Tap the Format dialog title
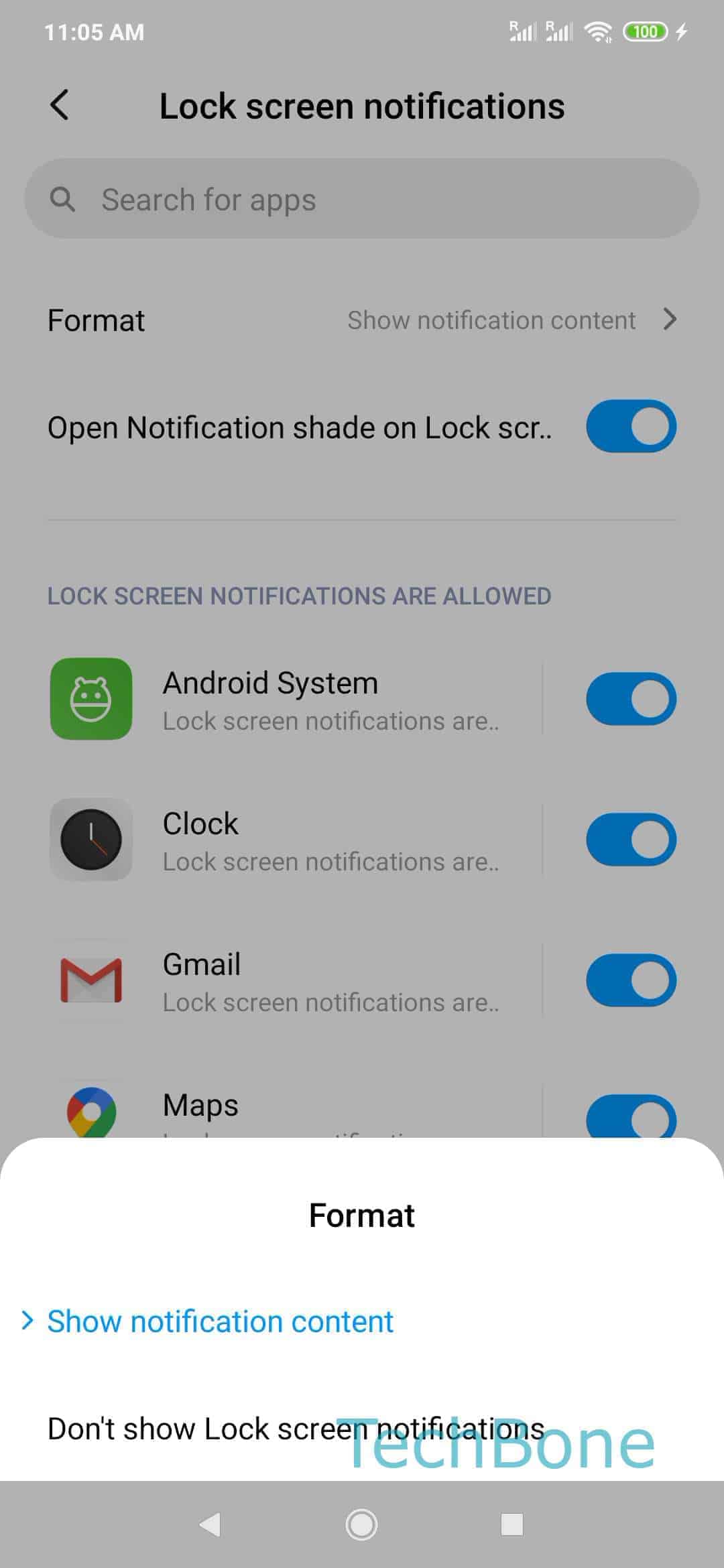 [x=362, y=1215]
